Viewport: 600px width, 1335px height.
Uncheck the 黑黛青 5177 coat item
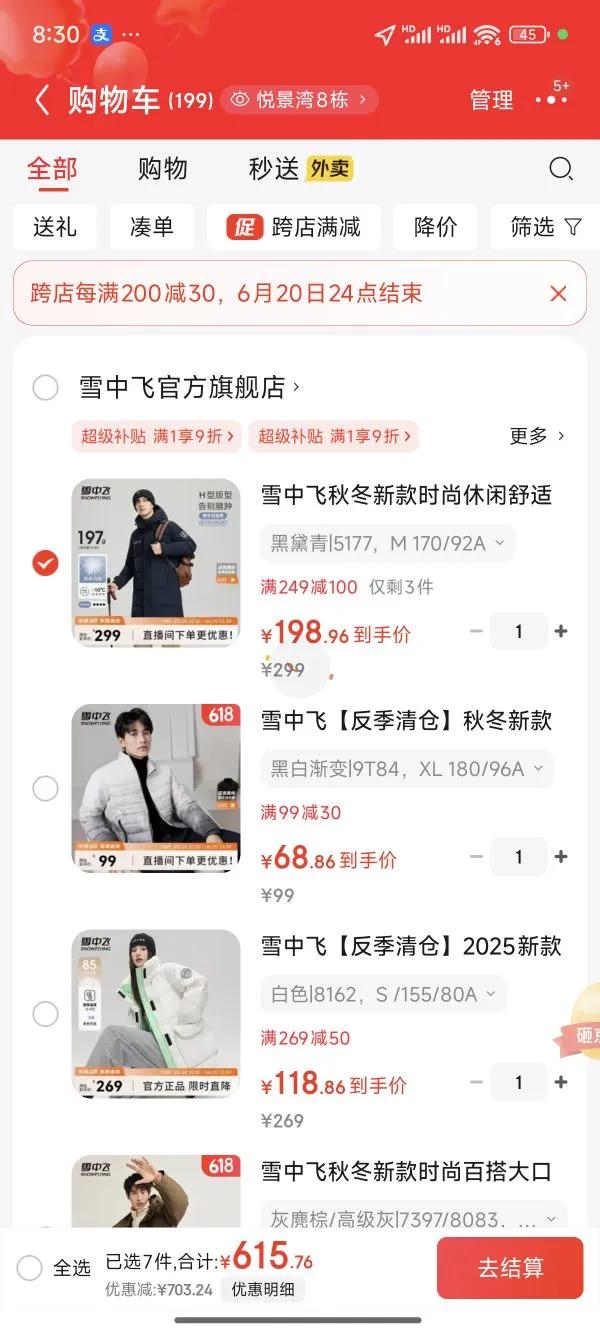pyautogui.click(x=46, y=563)
